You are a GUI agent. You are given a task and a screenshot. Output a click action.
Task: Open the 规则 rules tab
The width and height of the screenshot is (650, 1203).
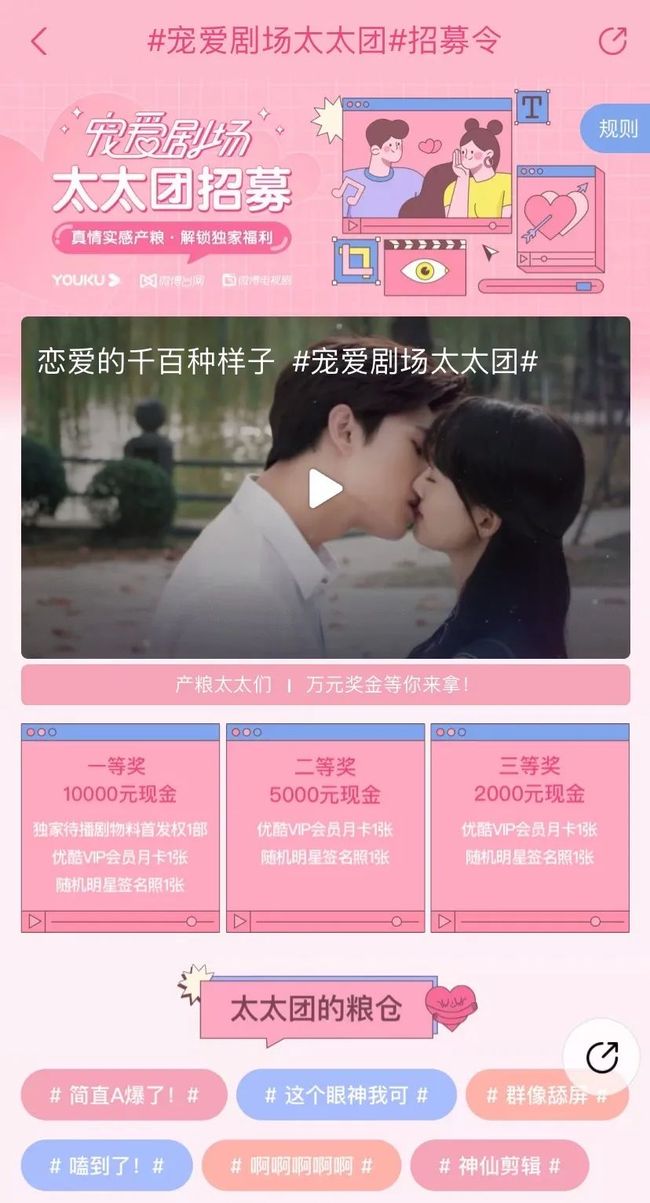click(617, 128)
